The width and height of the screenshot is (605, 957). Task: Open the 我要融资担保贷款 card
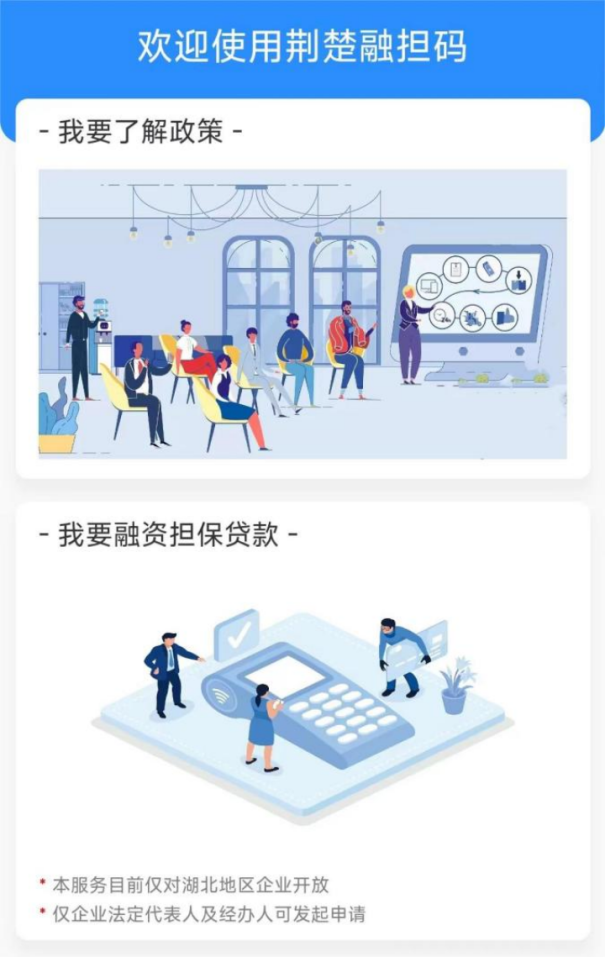tap(302, 700)
